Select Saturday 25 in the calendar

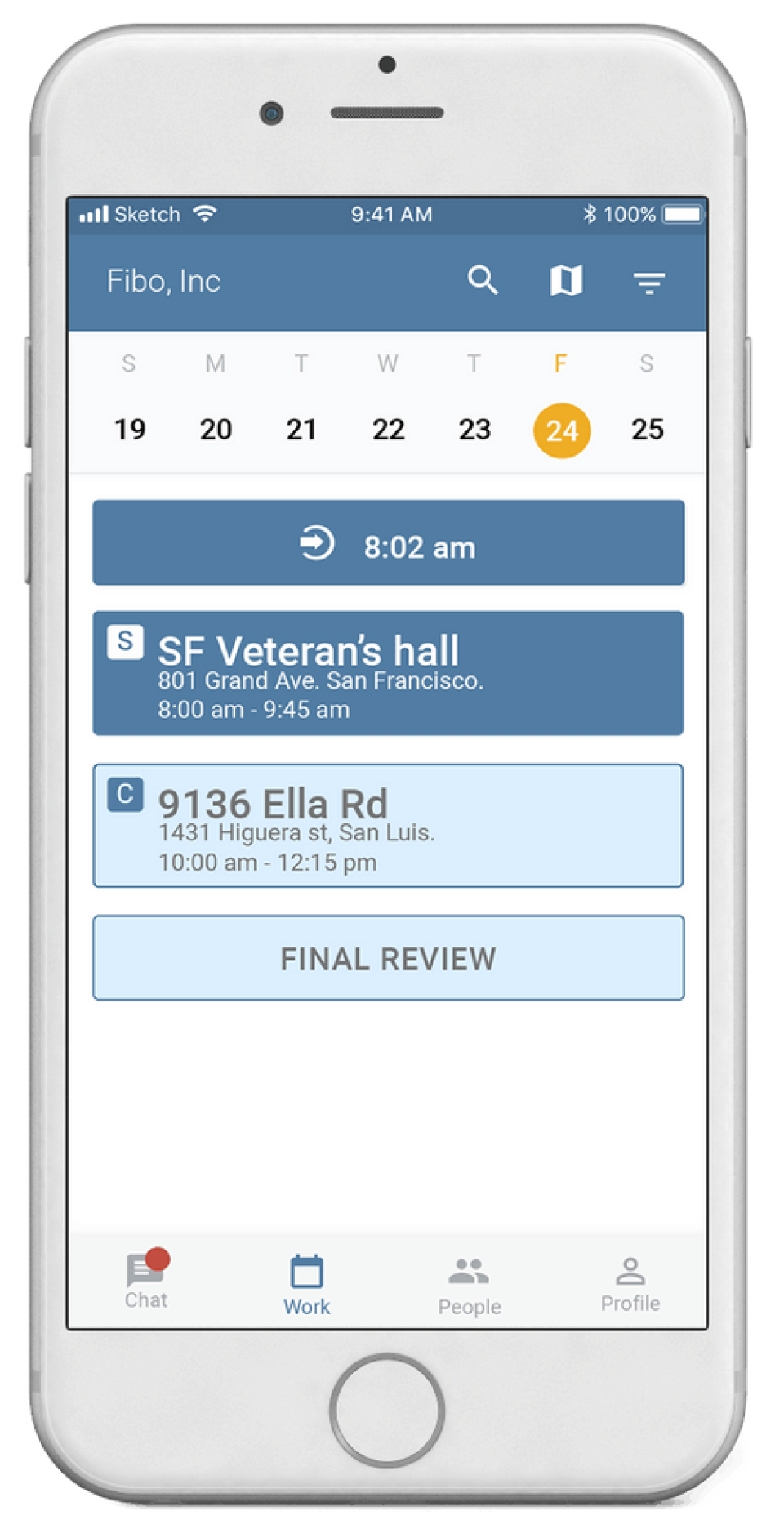pyautogui.click(x=647, y=429)
